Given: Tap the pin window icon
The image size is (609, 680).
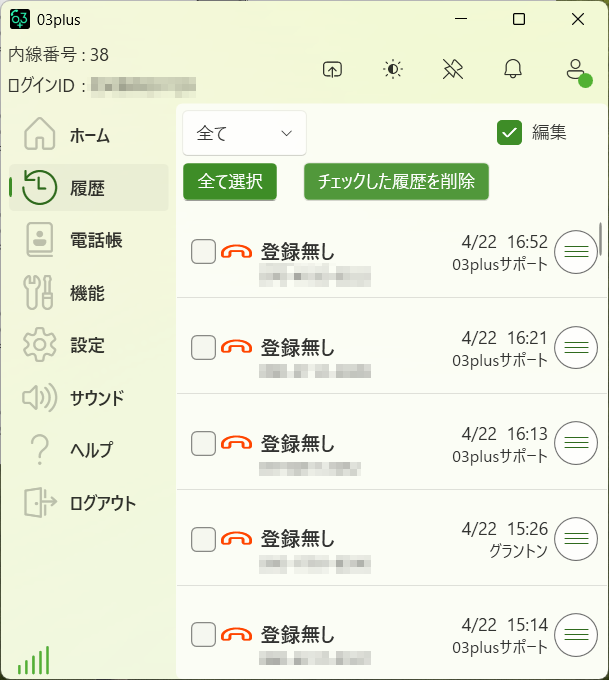Looking at the screenshot, I should tap(453, 69).
